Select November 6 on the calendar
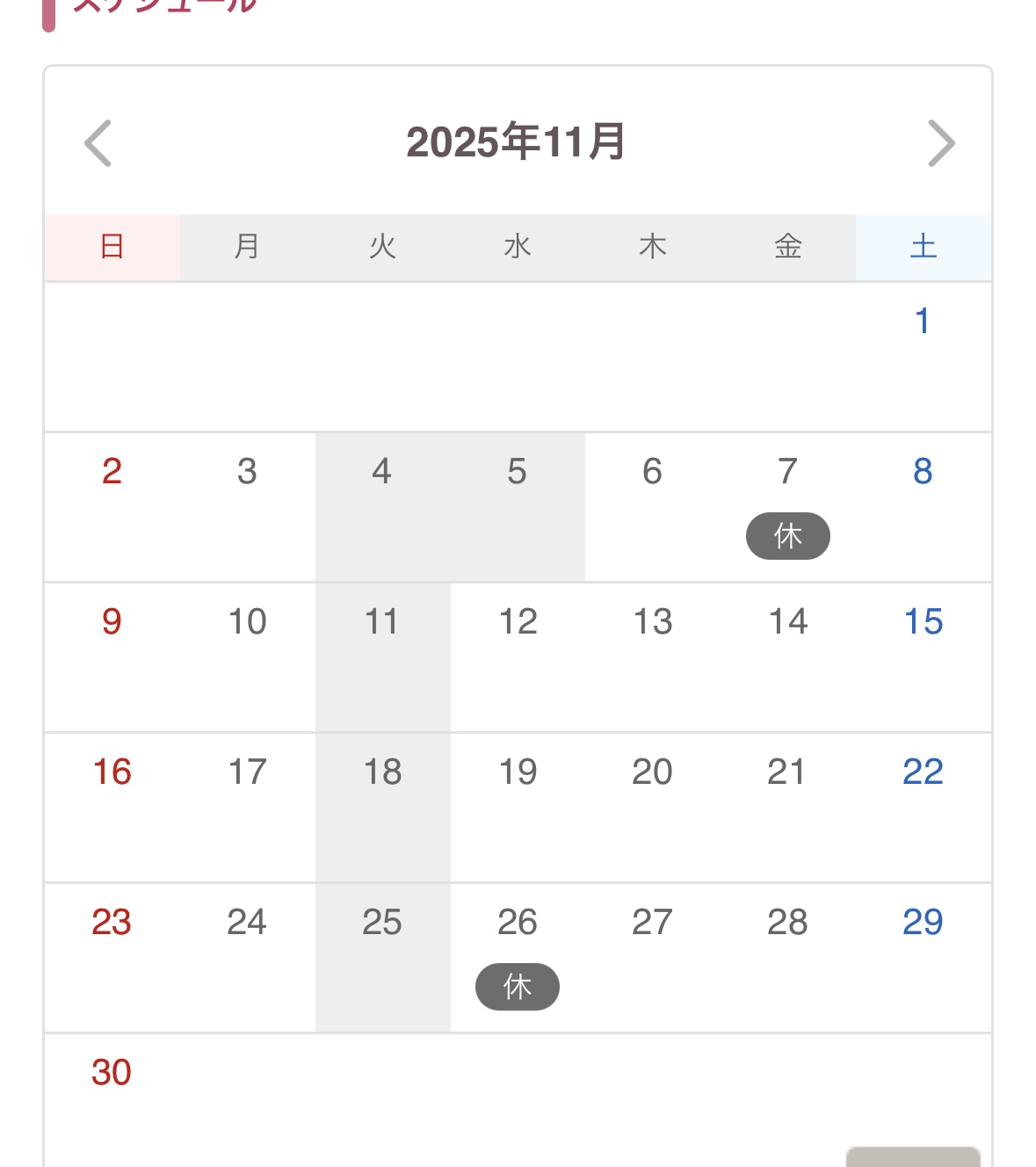 click(x=652, y=472)
